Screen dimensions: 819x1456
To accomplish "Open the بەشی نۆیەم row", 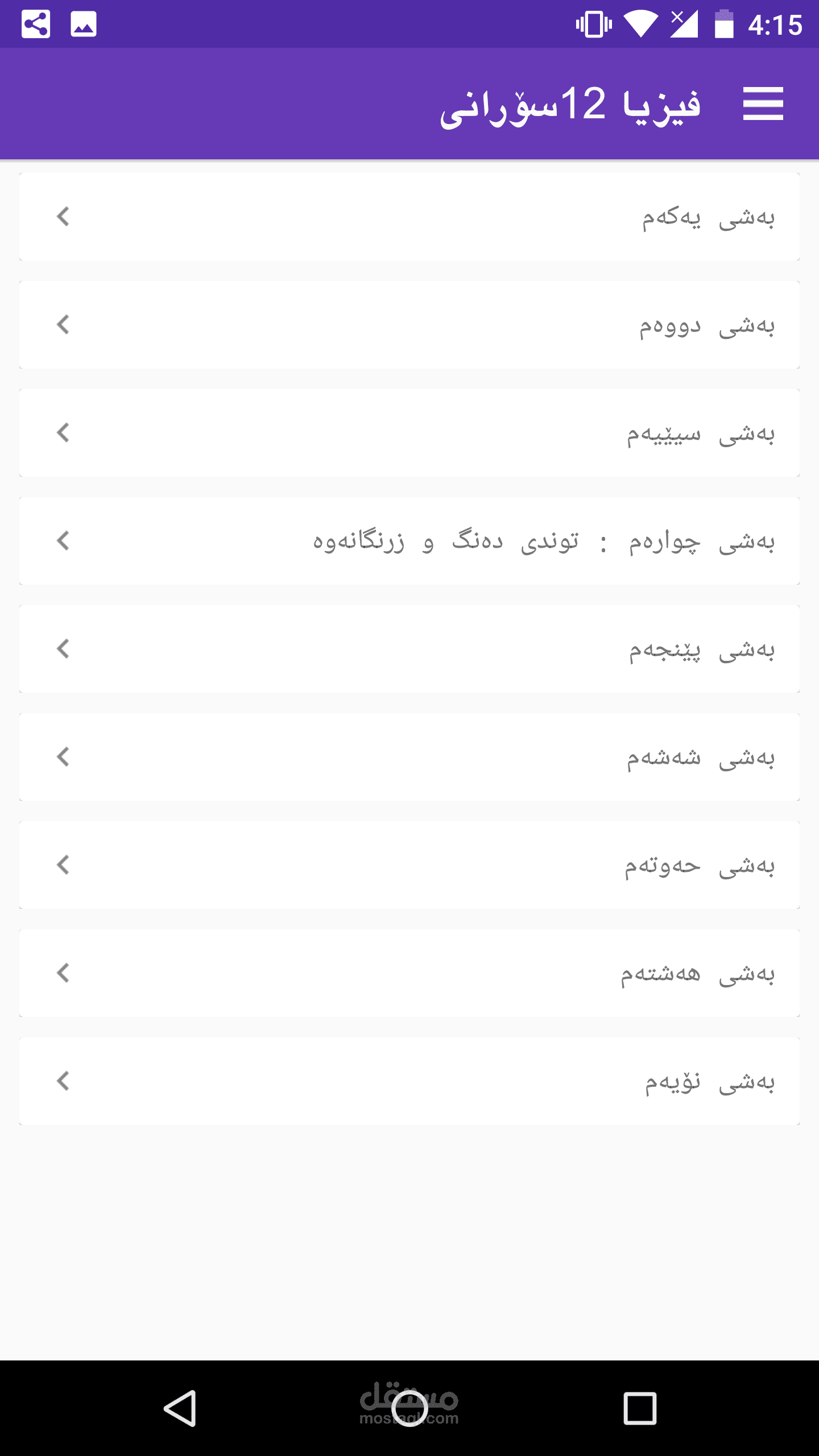I will 409,1081.
